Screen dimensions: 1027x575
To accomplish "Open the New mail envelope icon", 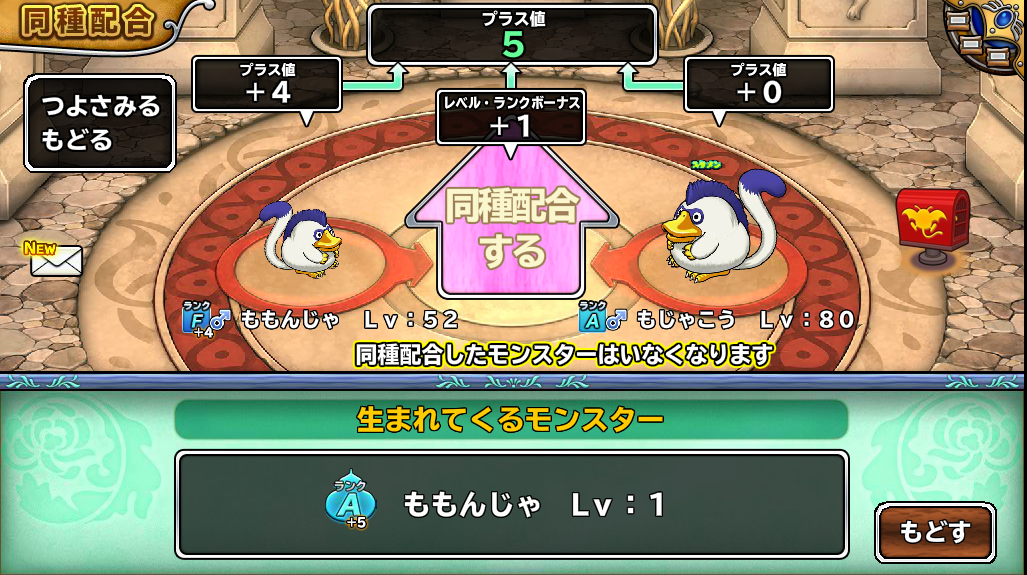I will 55,259.
